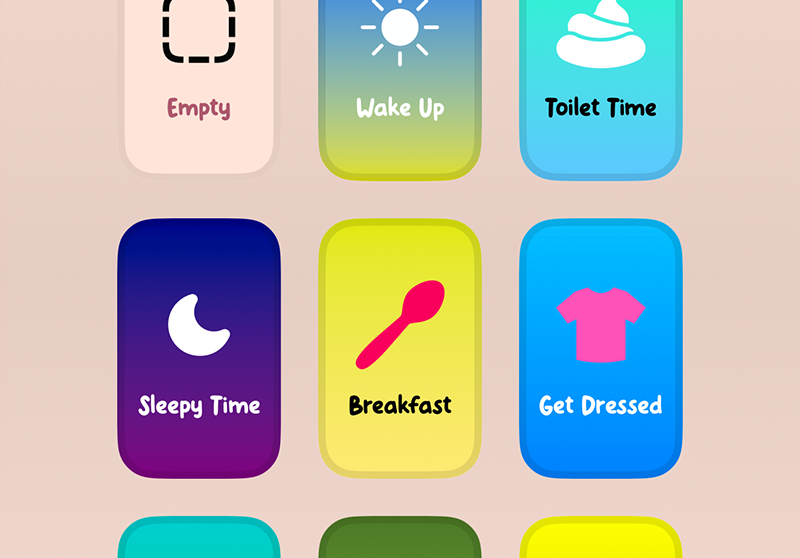Open the Wake Up card
Screen dimensions: 800x558
(400, 85)
